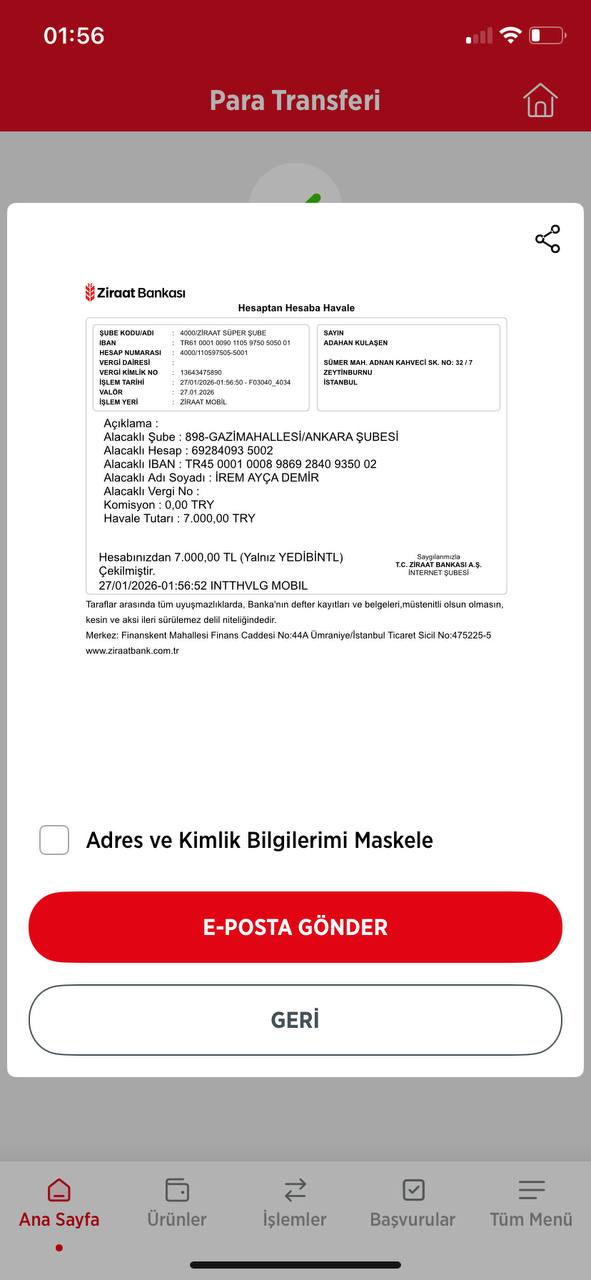Switch to İşlemler tab
This screenshot has width=591, height=1280.
coord(295,1204)
